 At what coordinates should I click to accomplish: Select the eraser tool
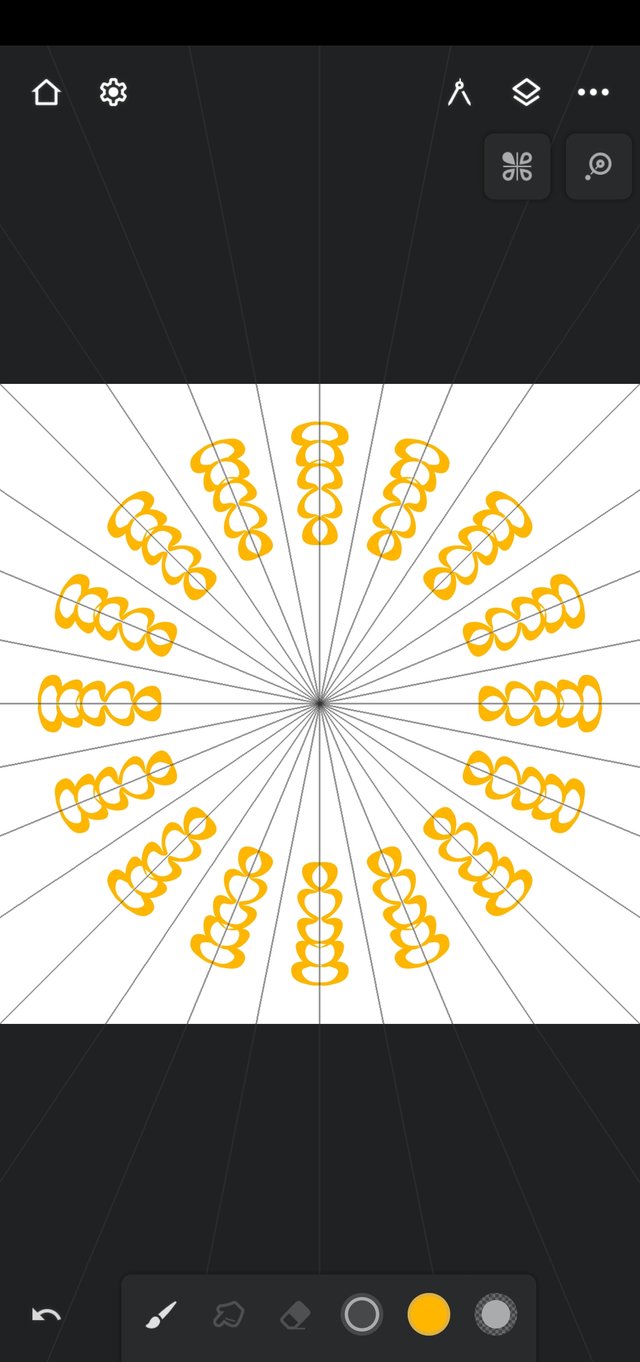point(295,1315)
